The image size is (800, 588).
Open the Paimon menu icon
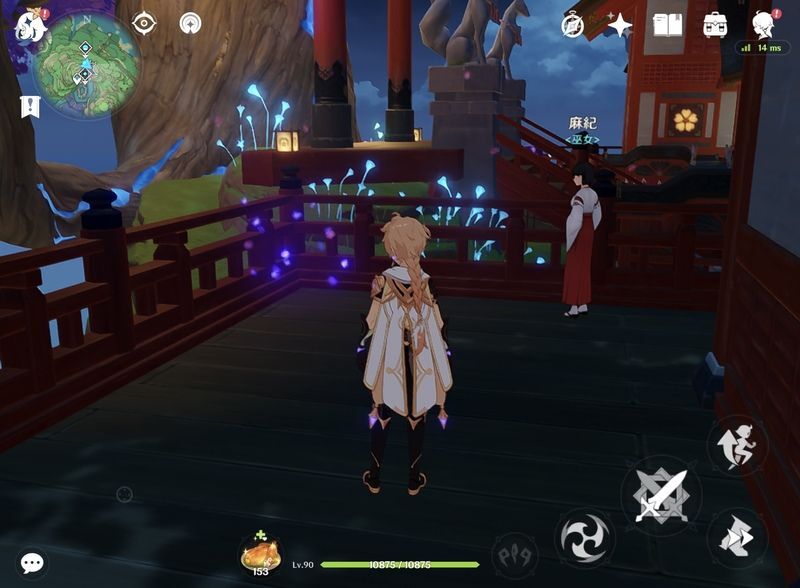pyautogui.click(x=30, y=25)
